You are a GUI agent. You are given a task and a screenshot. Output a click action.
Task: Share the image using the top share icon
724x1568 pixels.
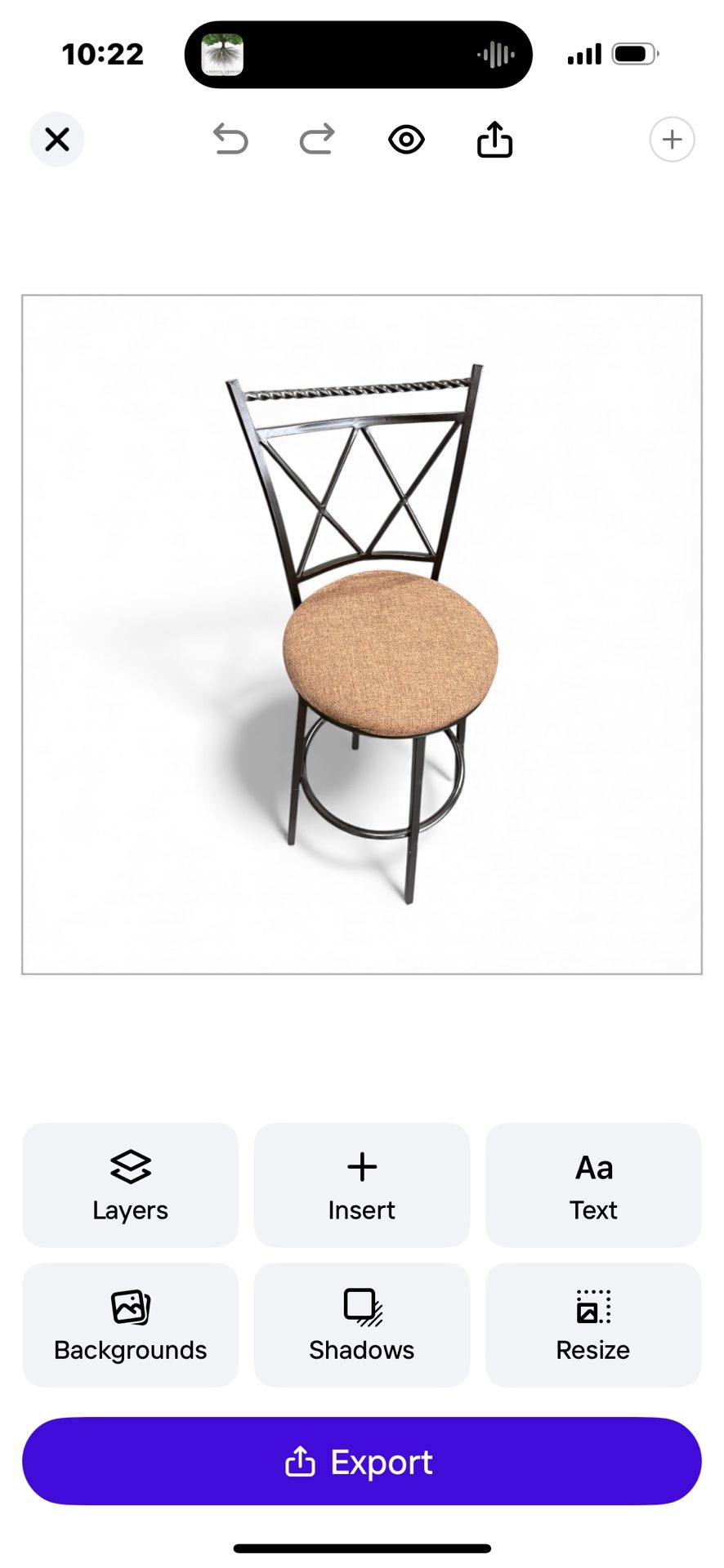click(494, 140)
